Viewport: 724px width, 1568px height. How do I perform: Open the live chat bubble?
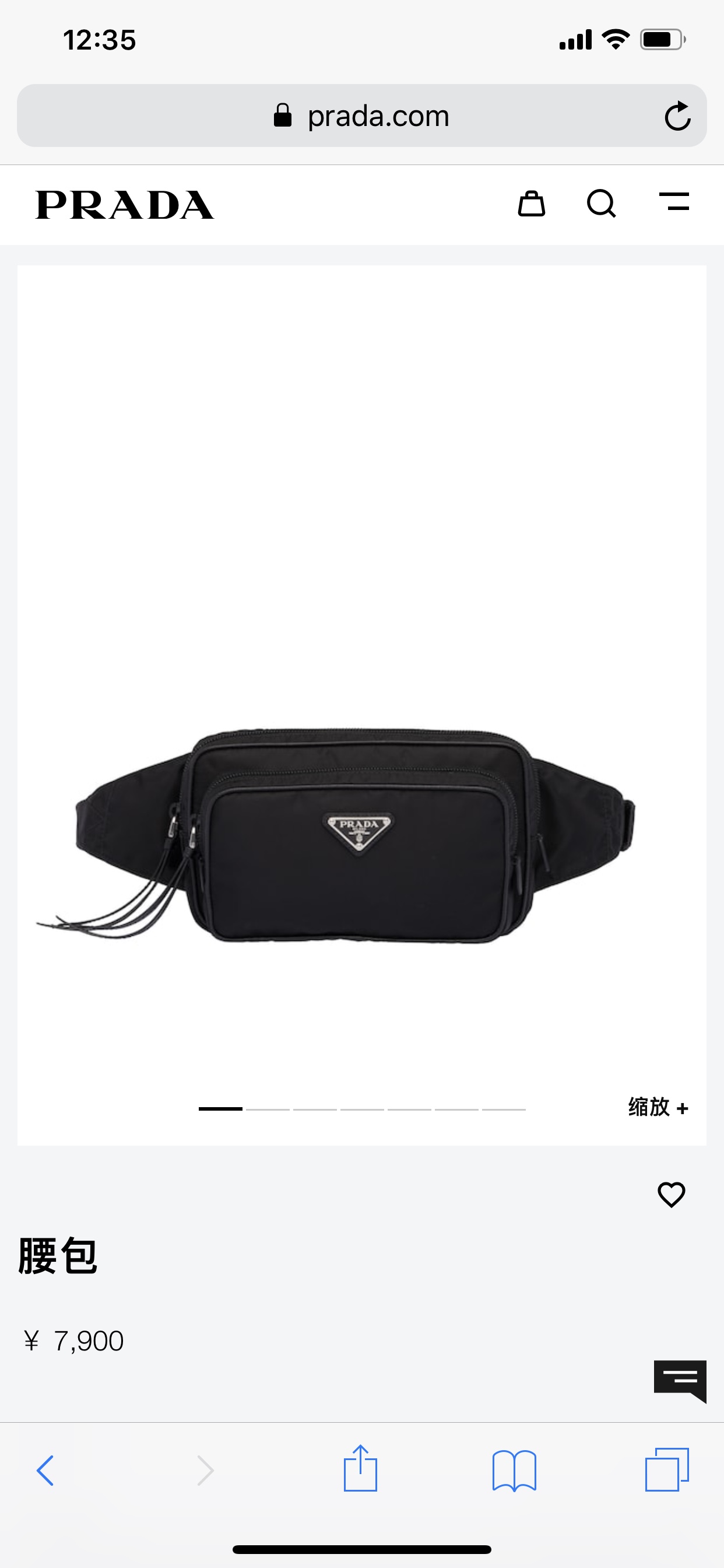pyautogui.click(x=680, y=1381)
